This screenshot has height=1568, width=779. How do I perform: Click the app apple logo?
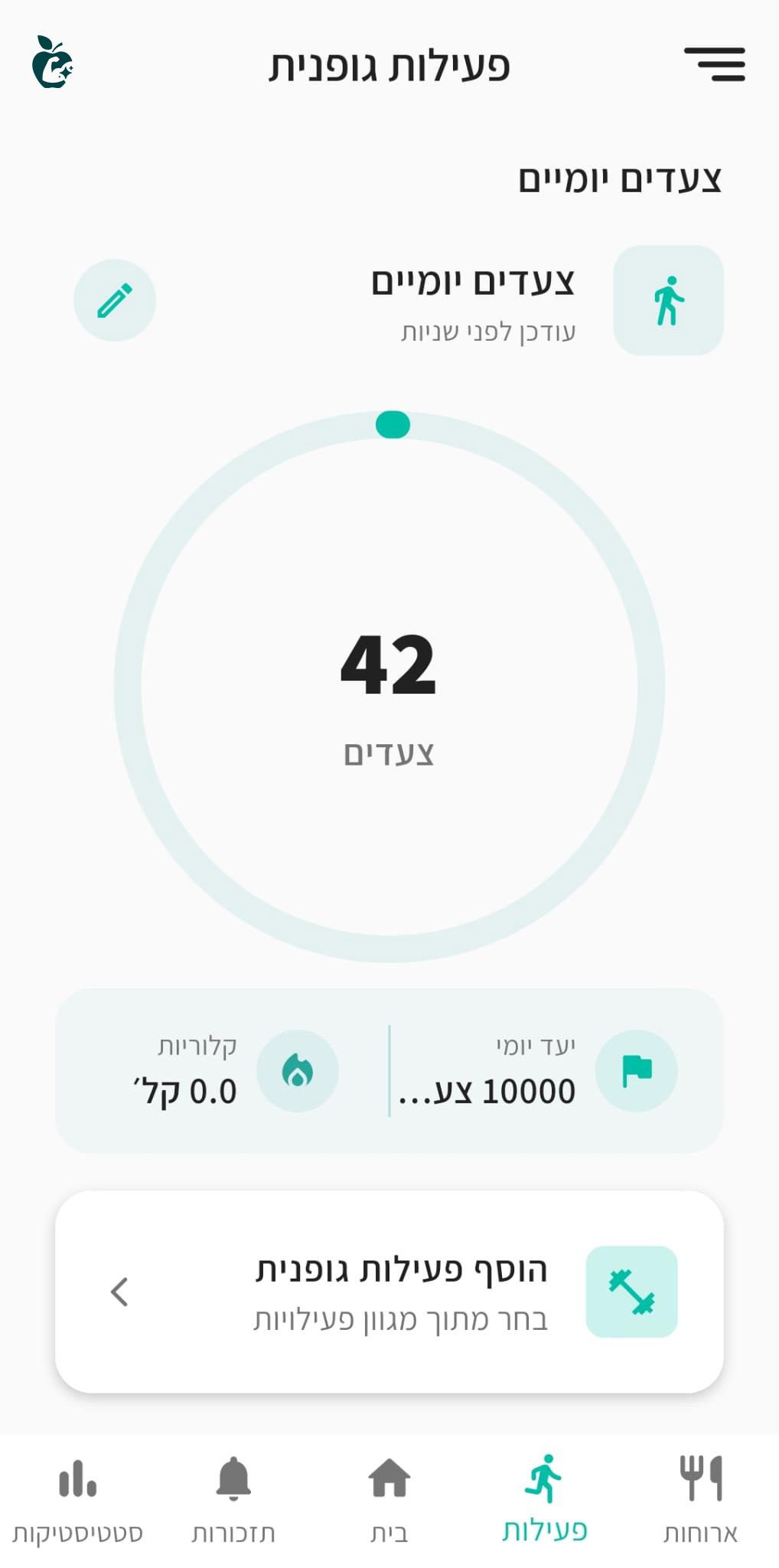[54, 65]
